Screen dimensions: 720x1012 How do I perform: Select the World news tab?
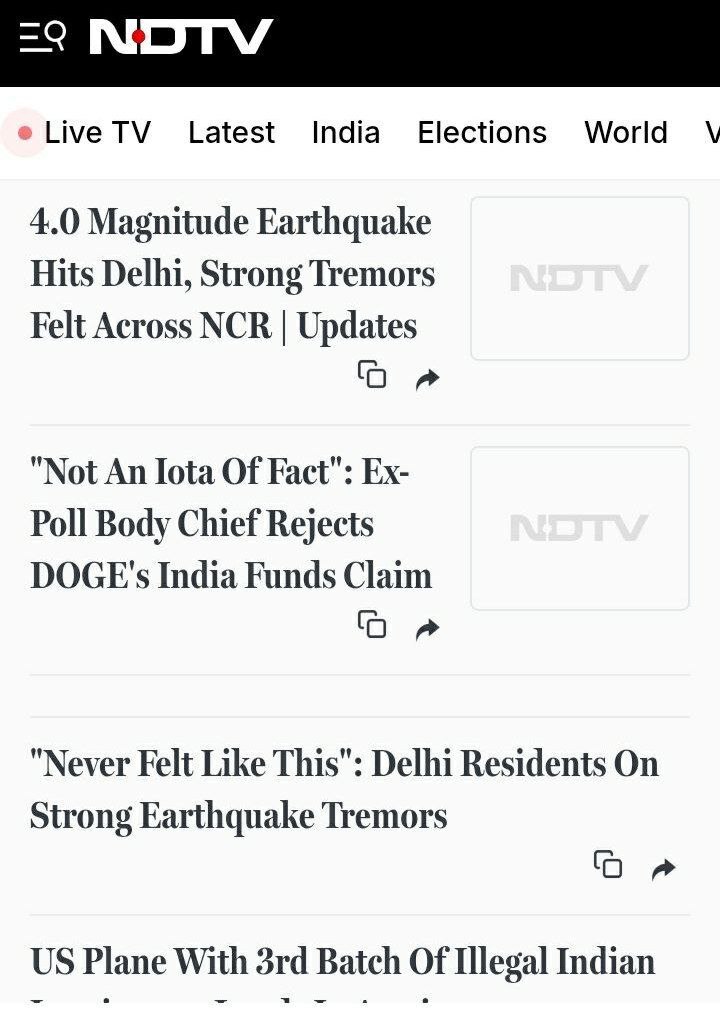(626, 133)
